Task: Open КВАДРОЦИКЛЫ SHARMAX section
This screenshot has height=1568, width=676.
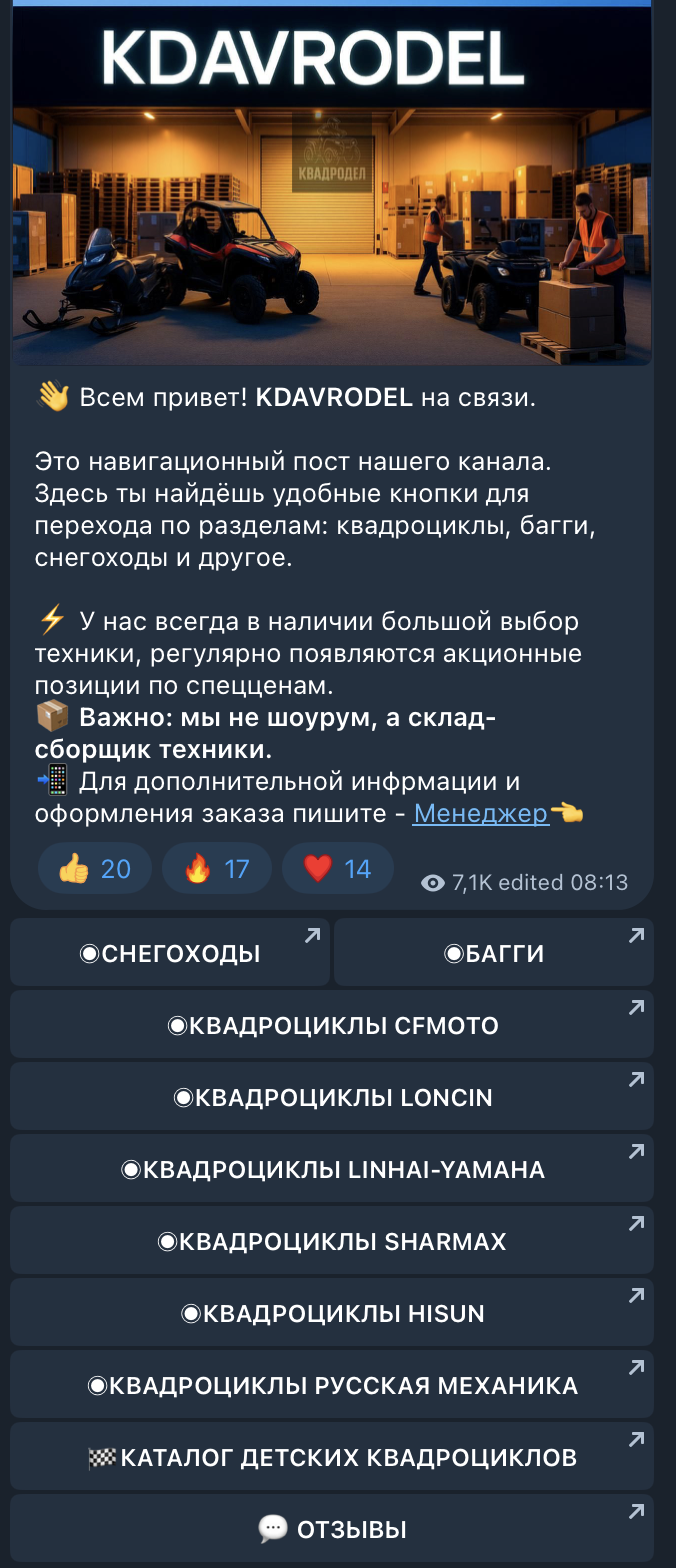Action: coord(332,1241)
